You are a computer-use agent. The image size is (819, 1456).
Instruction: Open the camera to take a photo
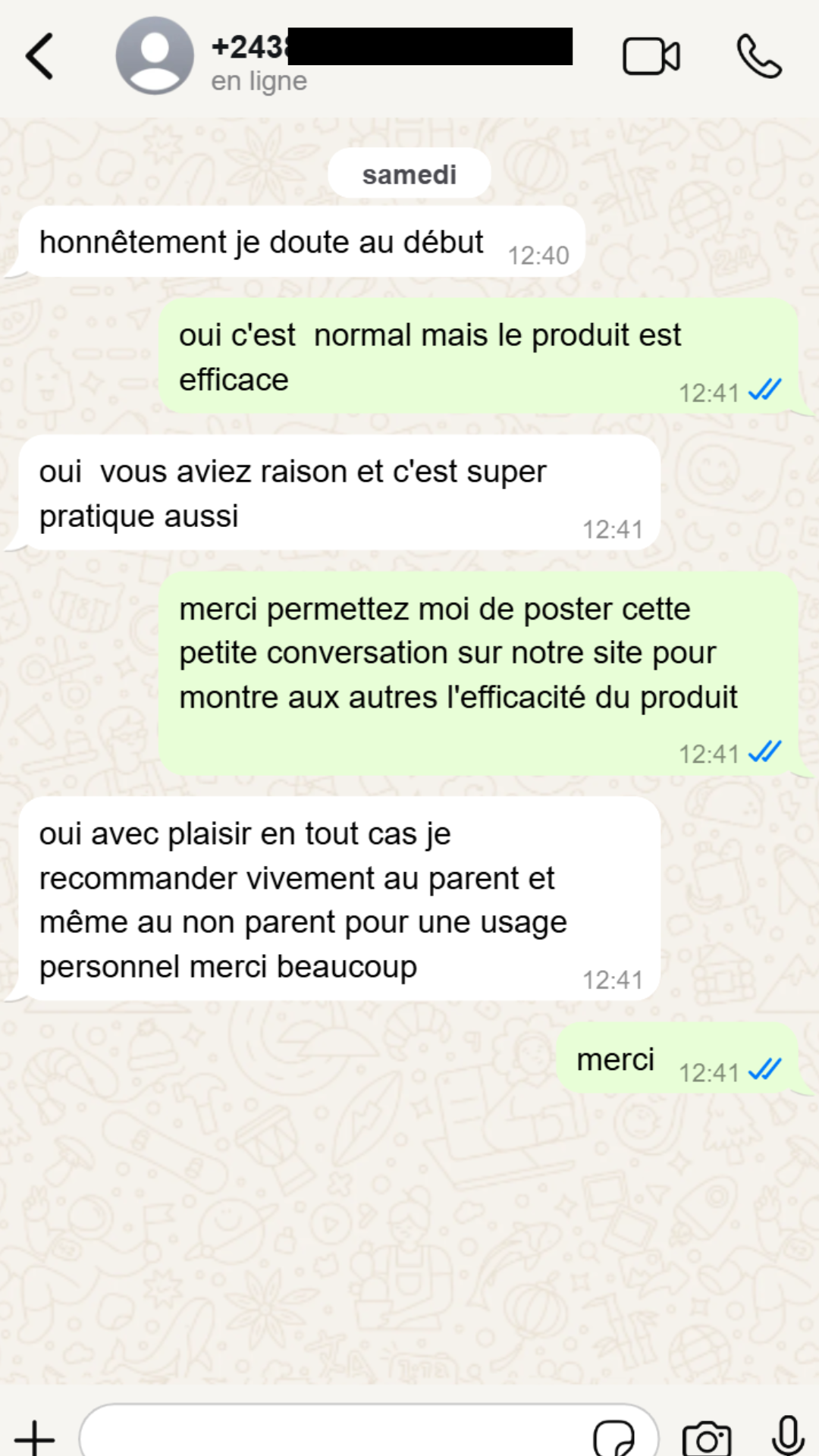tap(707, 1436)
